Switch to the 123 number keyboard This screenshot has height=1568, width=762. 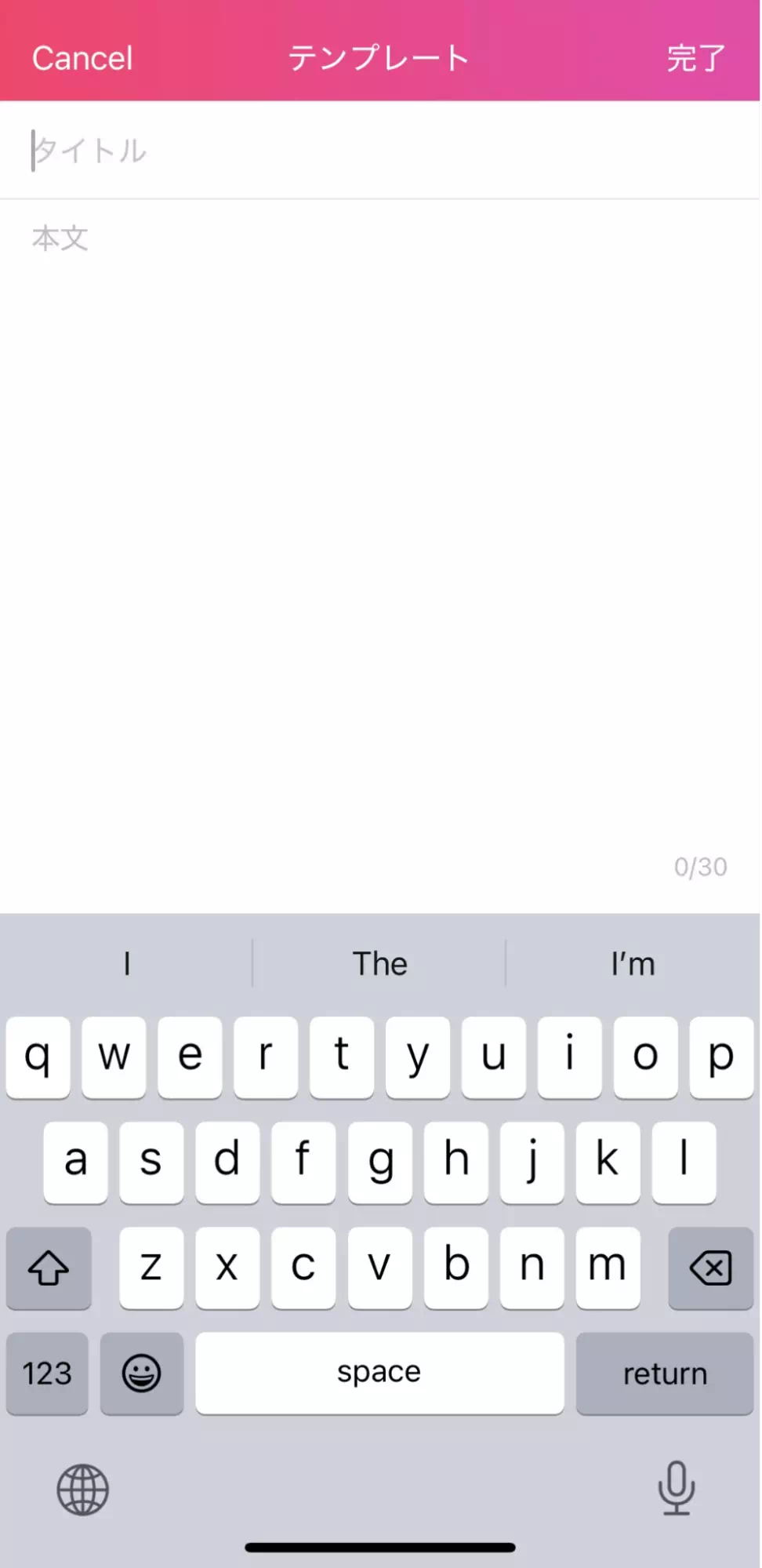coord(47,1373)
